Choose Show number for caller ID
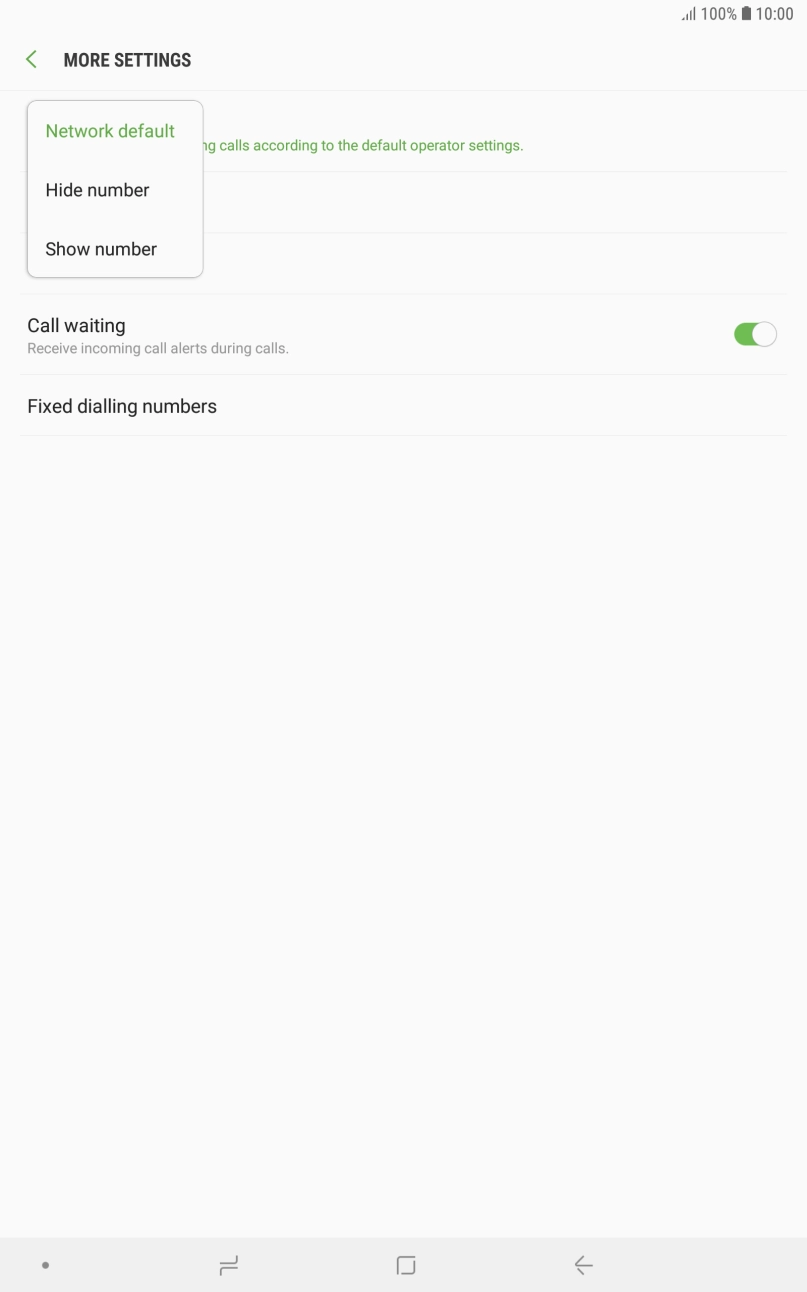 101,249
